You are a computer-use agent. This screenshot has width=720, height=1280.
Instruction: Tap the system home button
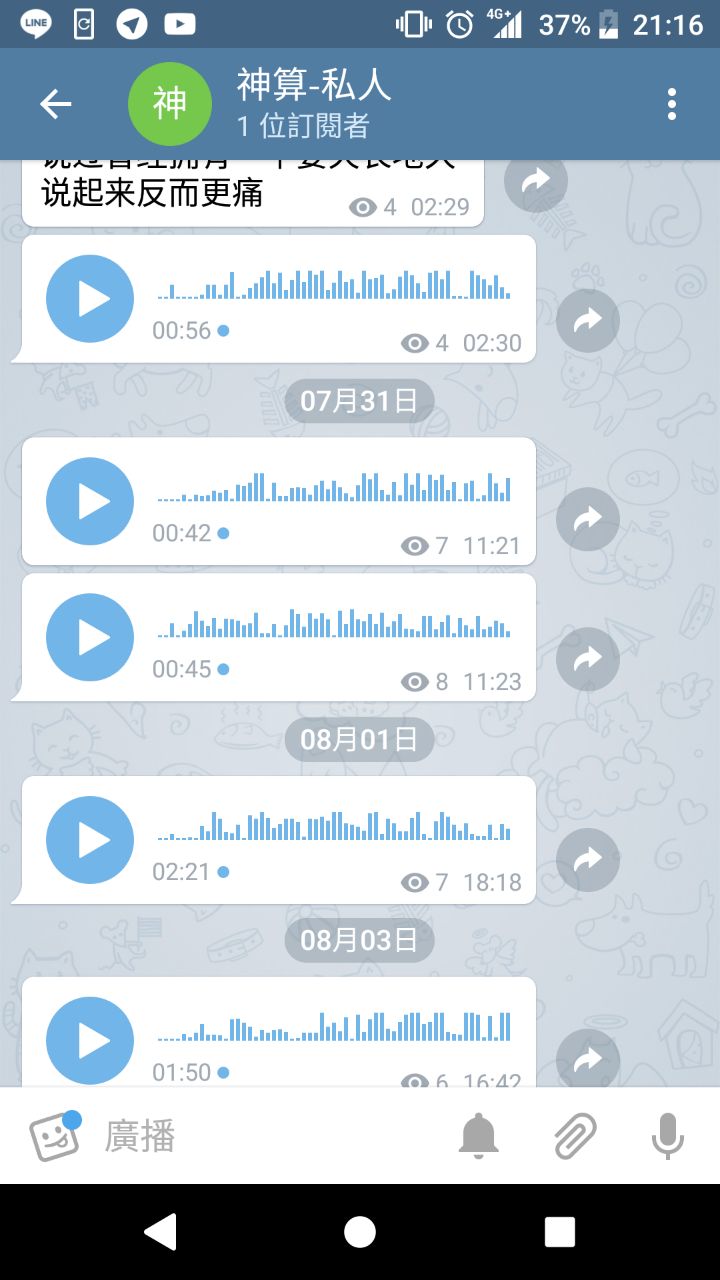[360, 1232]
